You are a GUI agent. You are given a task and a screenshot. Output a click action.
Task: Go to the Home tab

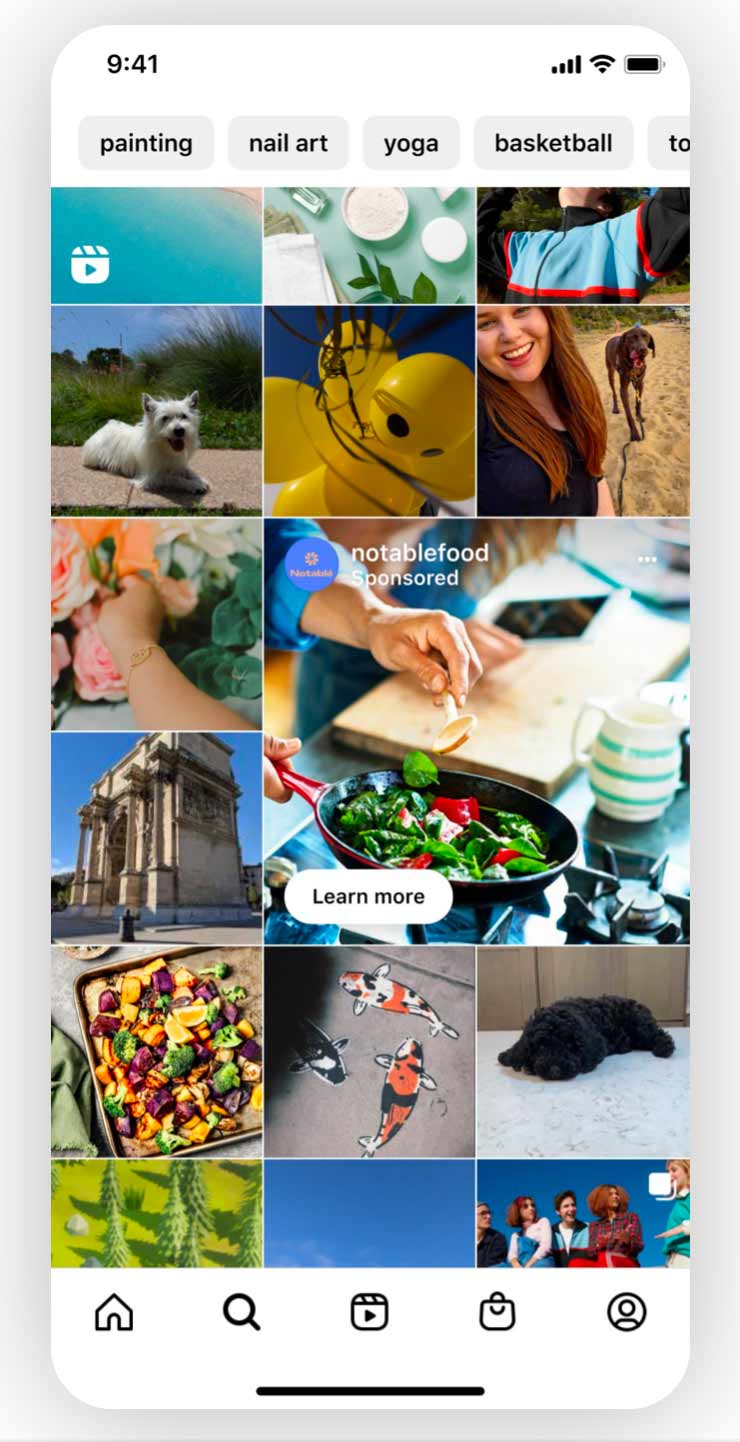click(114, 1311)
